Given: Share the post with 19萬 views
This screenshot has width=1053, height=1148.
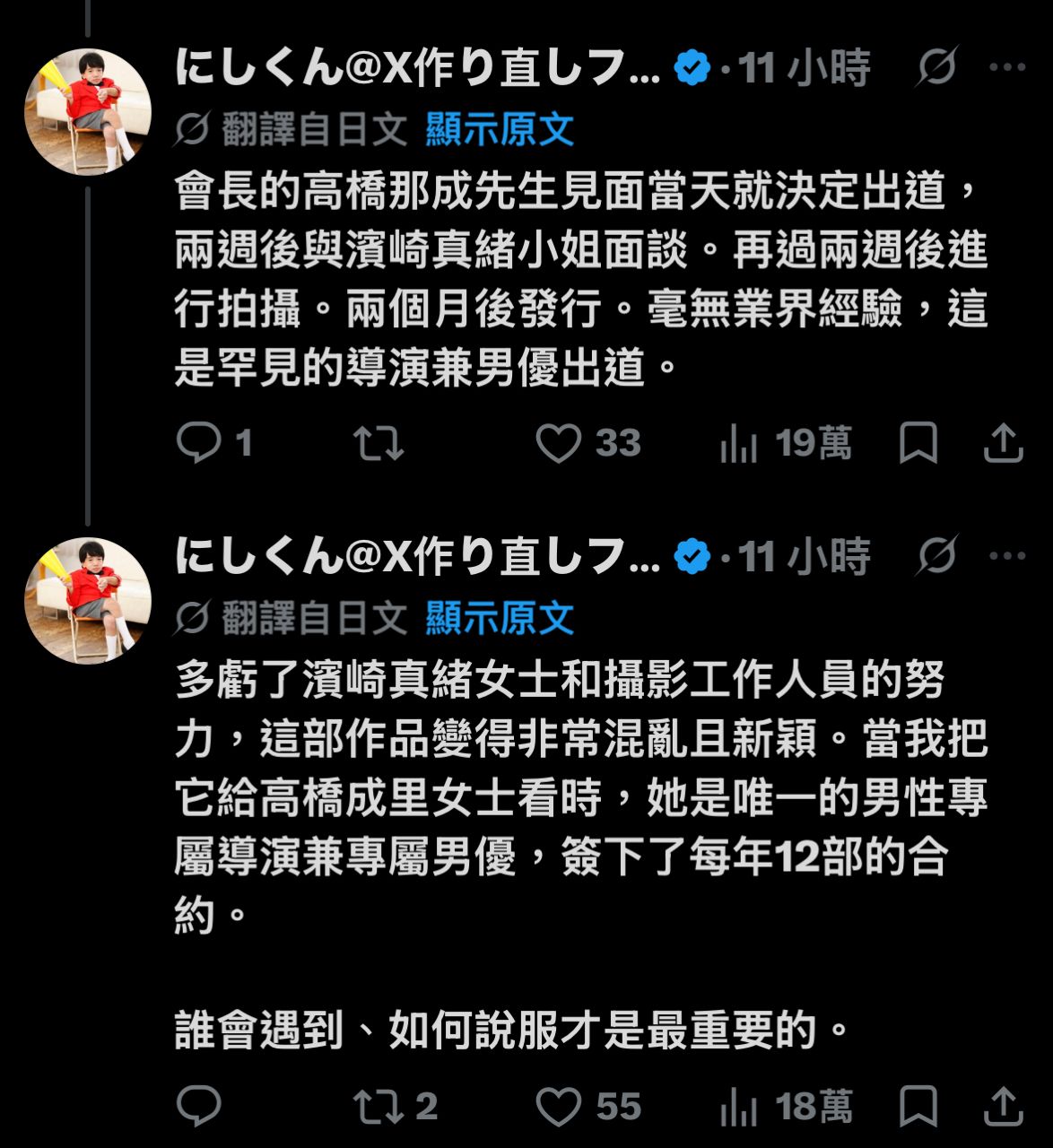Looking at the screenshot, I should (1004, 443).
